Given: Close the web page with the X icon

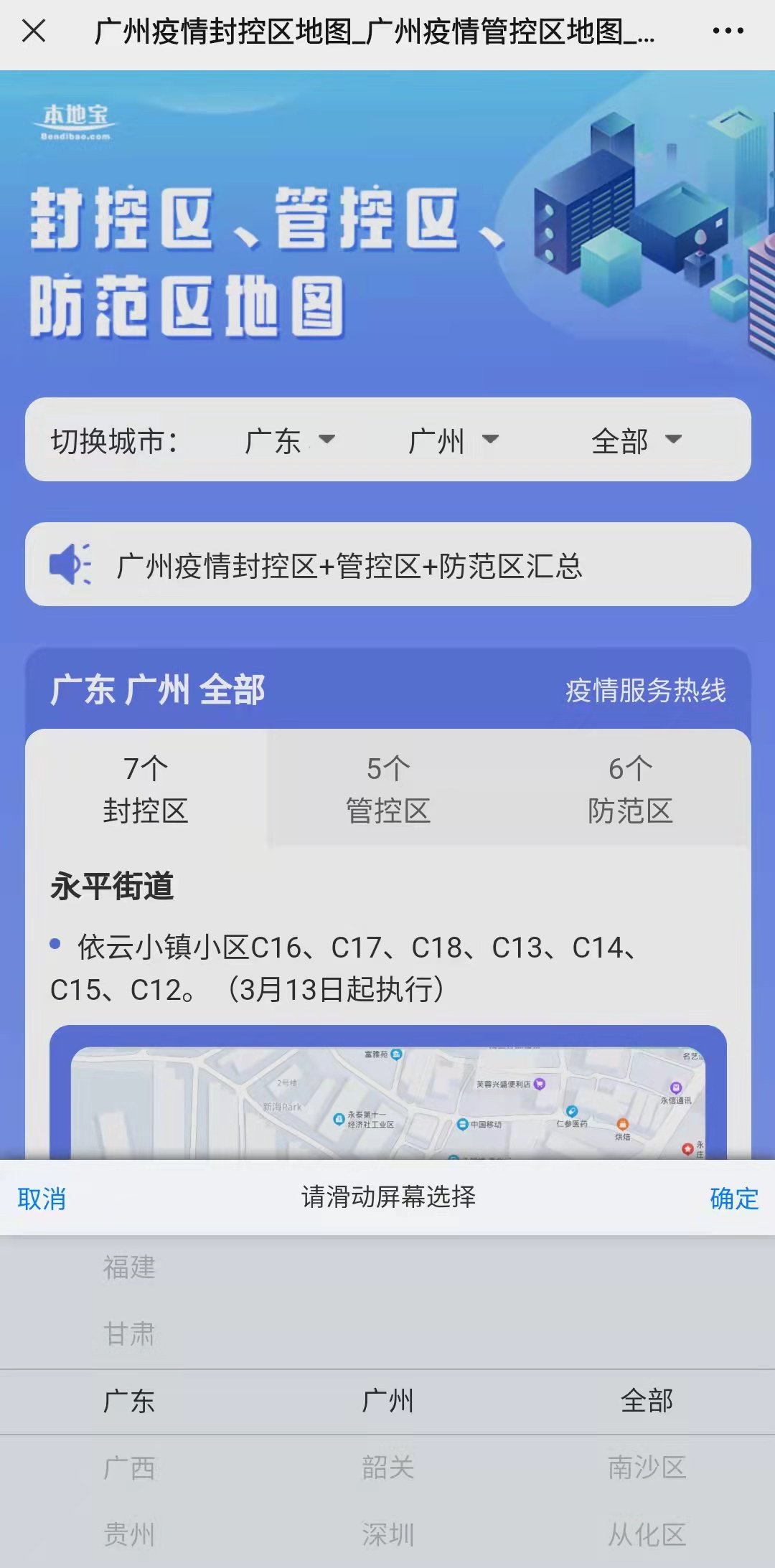Looking at the screenshot, I should (x=34, y=31).
